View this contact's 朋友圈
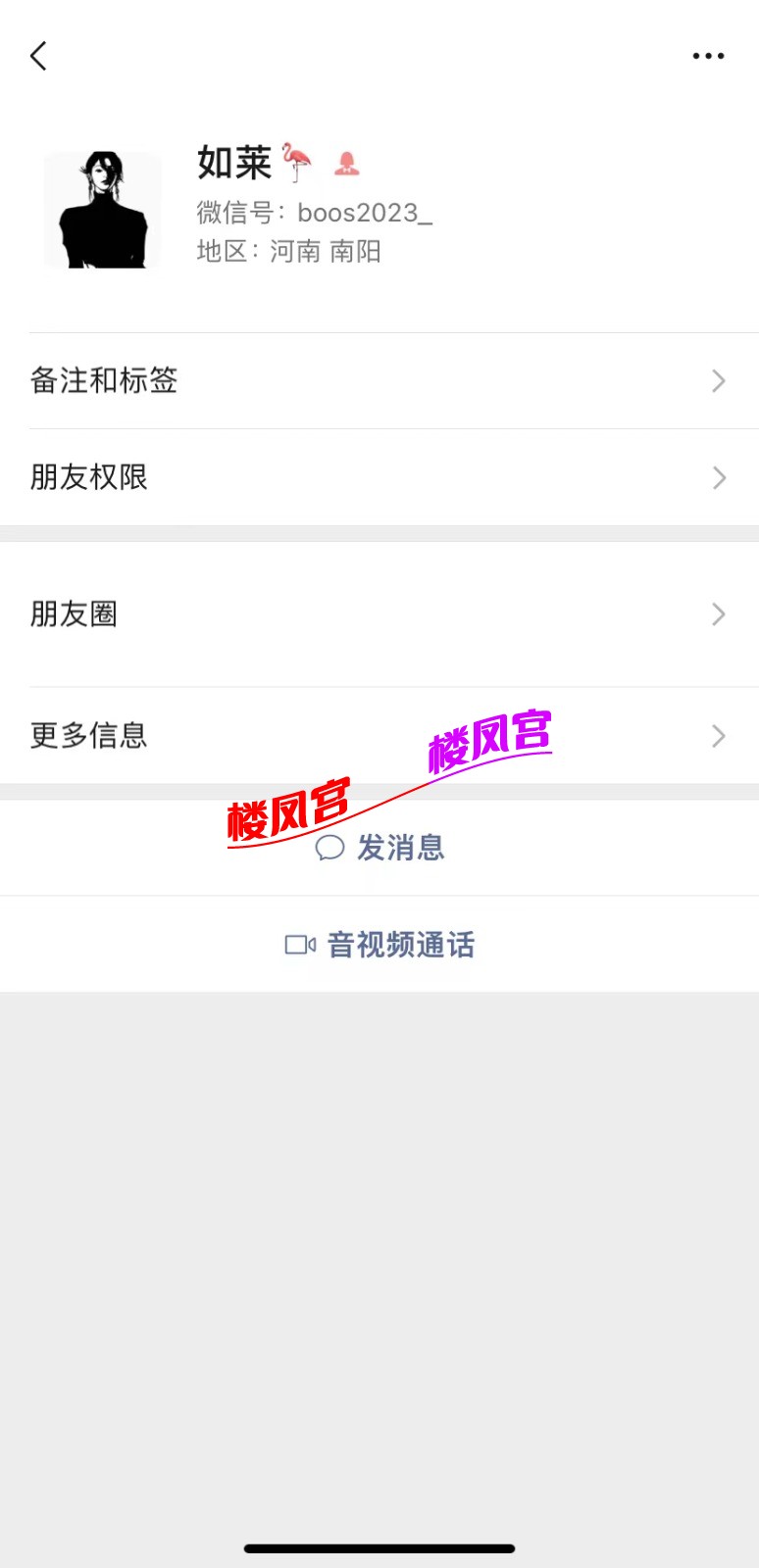 click(379, 614)
